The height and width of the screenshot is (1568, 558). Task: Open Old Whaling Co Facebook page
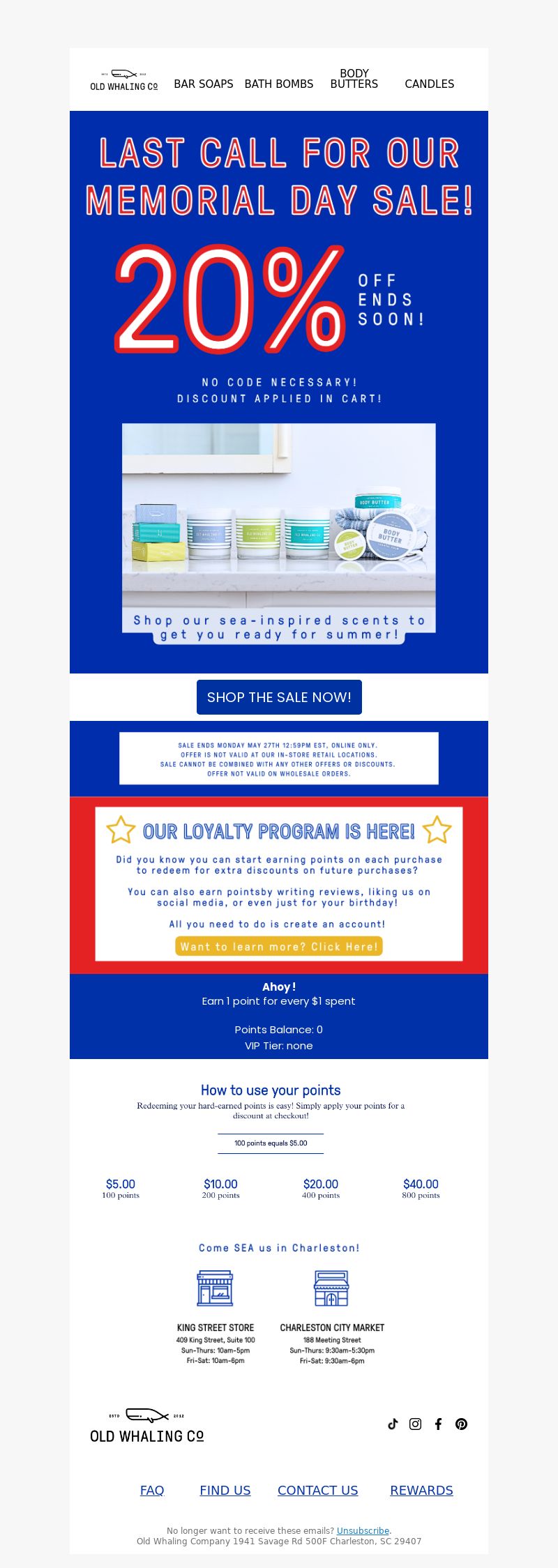click(x=438, y=1424)
